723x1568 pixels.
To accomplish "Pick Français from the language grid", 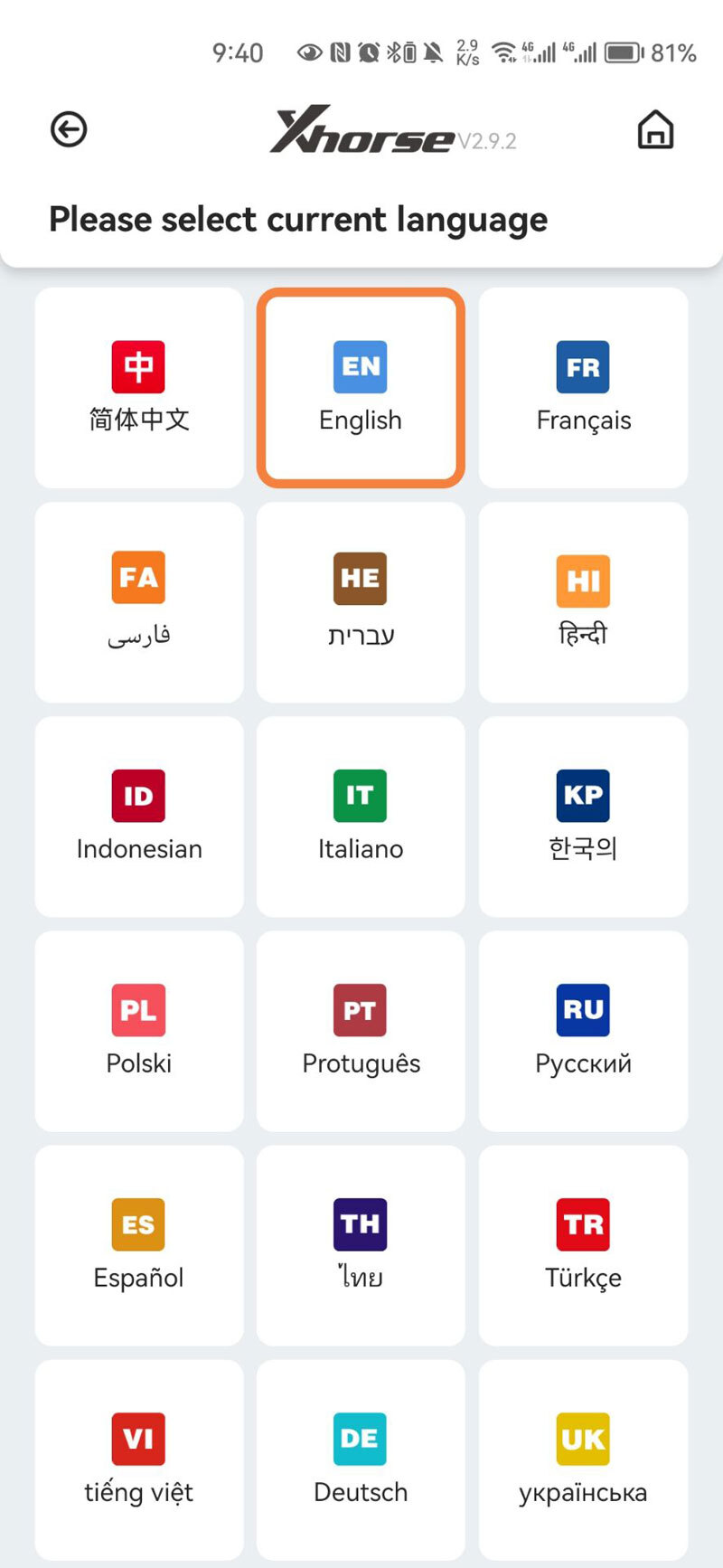I will pyautogui.click(x=583, y=388).
